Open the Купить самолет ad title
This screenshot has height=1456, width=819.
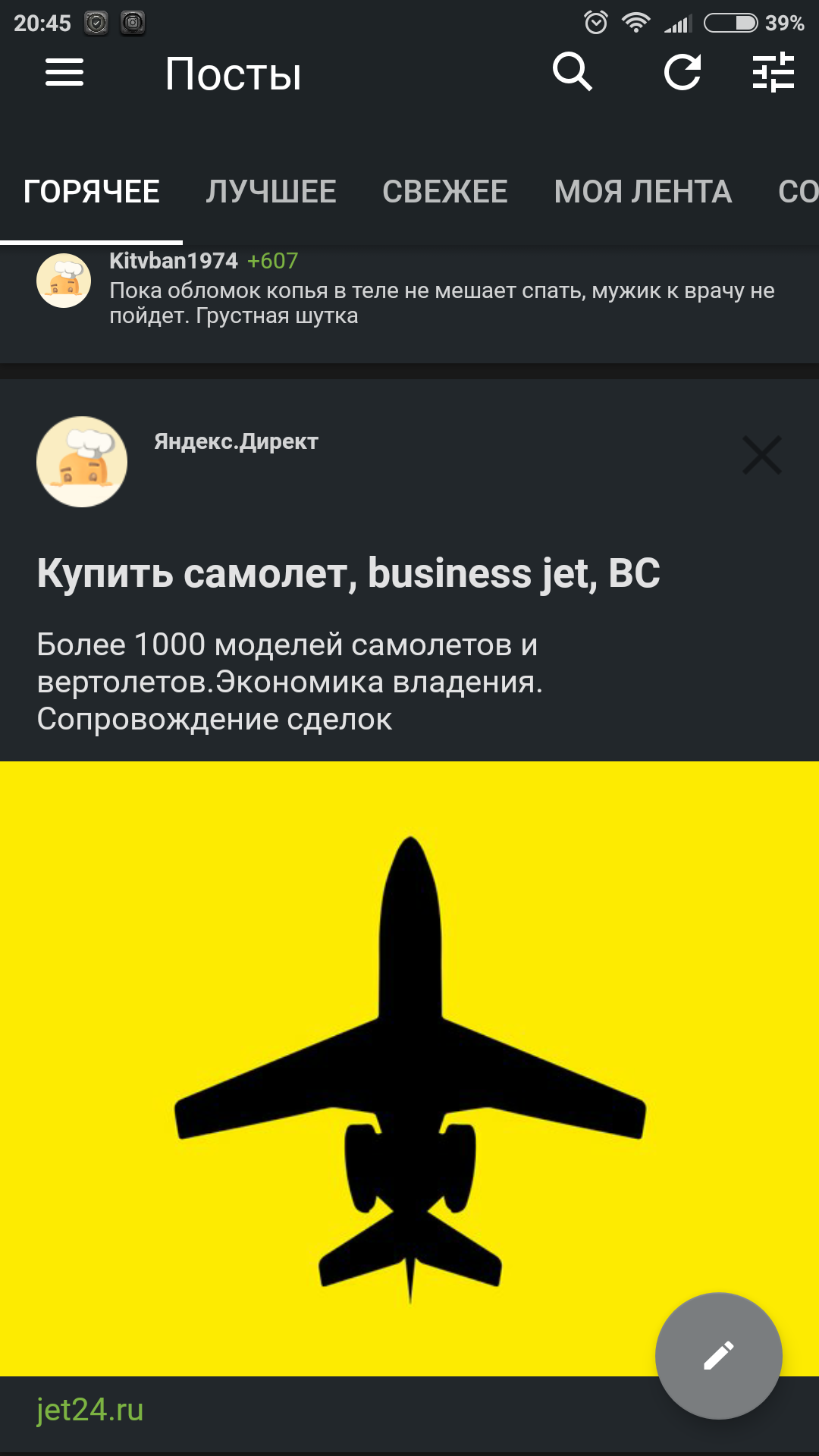click(x=348, y=573)
